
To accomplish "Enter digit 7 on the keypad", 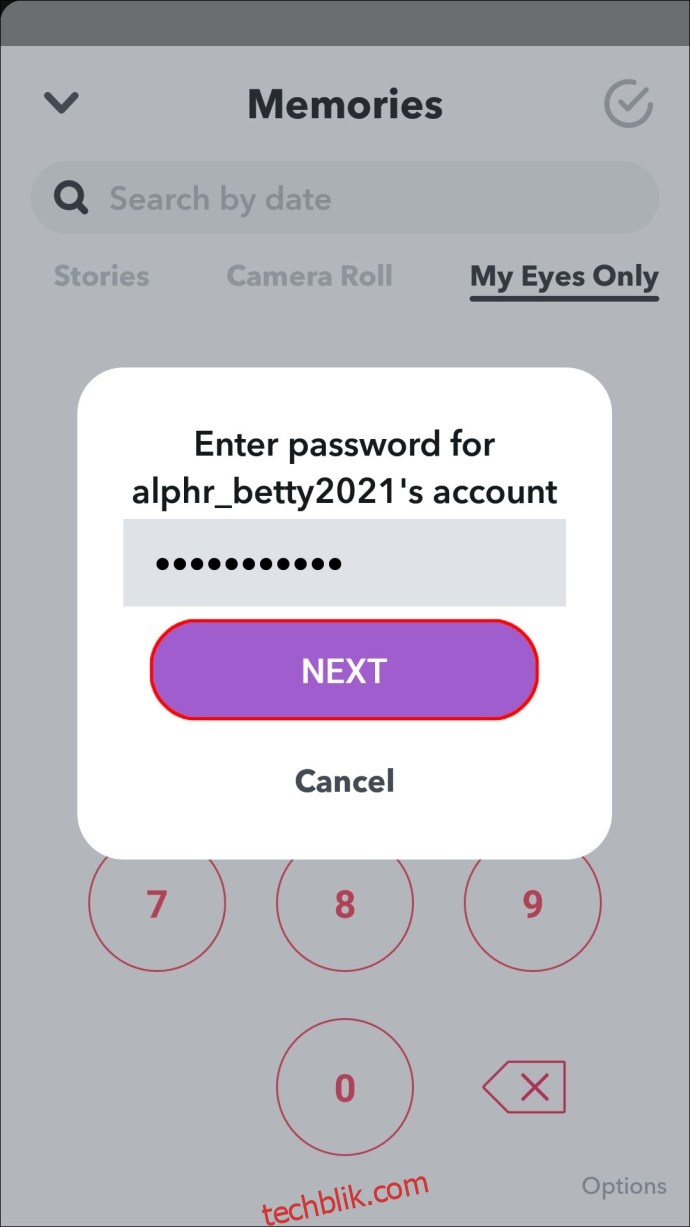I will [x=157, y=904].
